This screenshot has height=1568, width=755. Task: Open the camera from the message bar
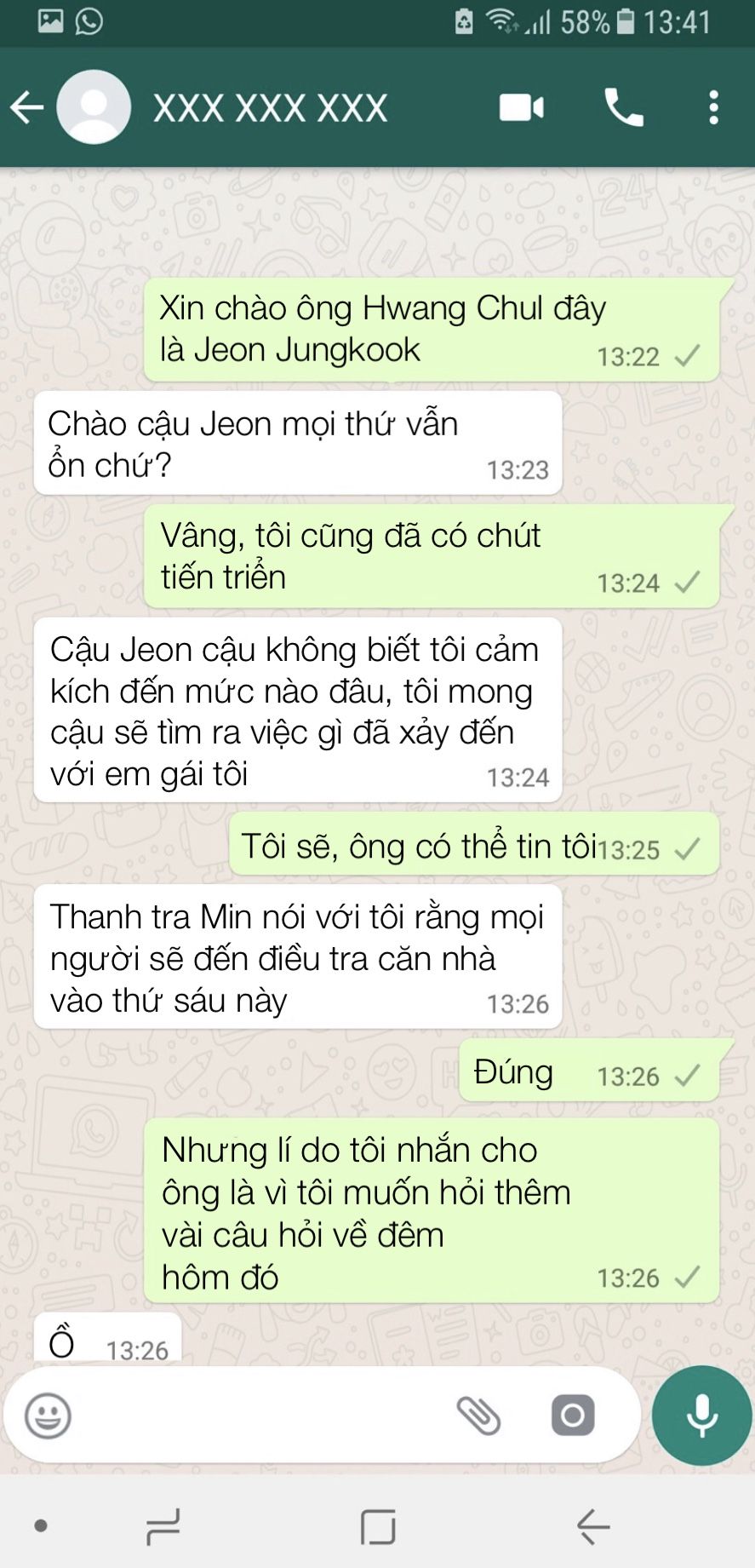pyautogui.click(x=573, y=1416)
